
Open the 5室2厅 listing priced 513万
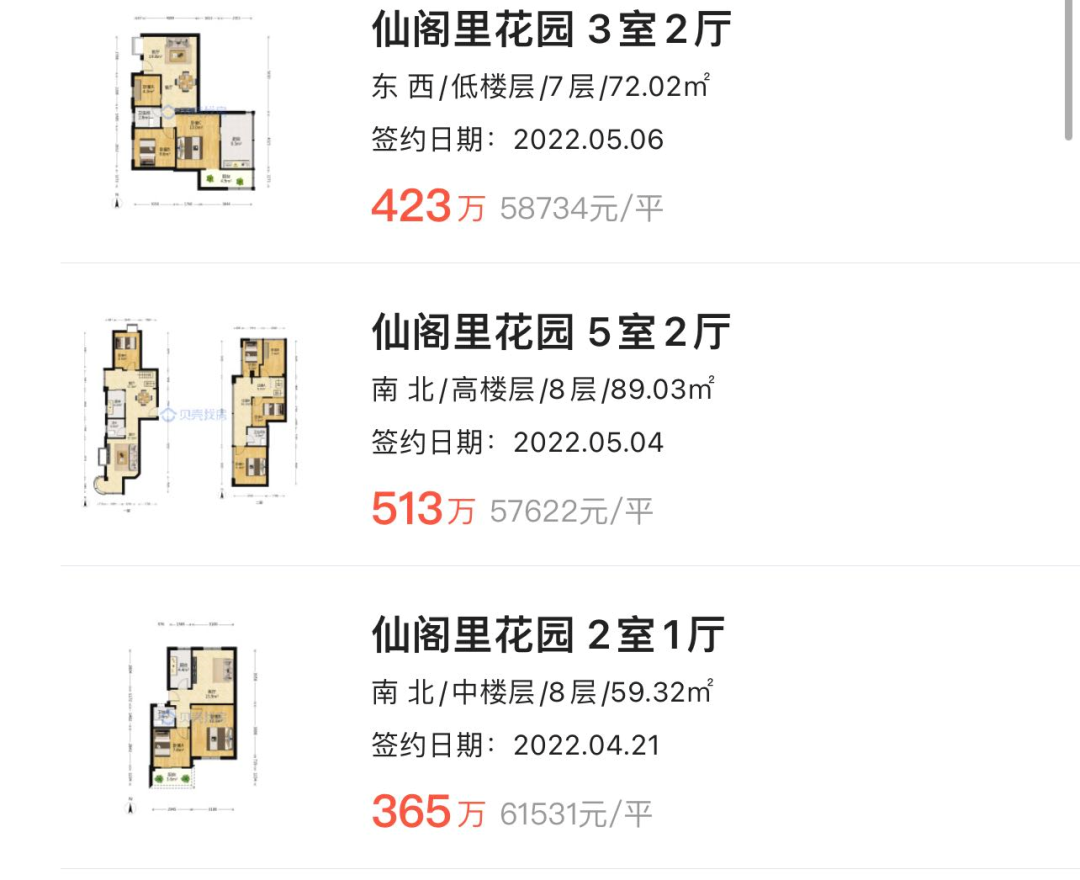pos(551,333)
